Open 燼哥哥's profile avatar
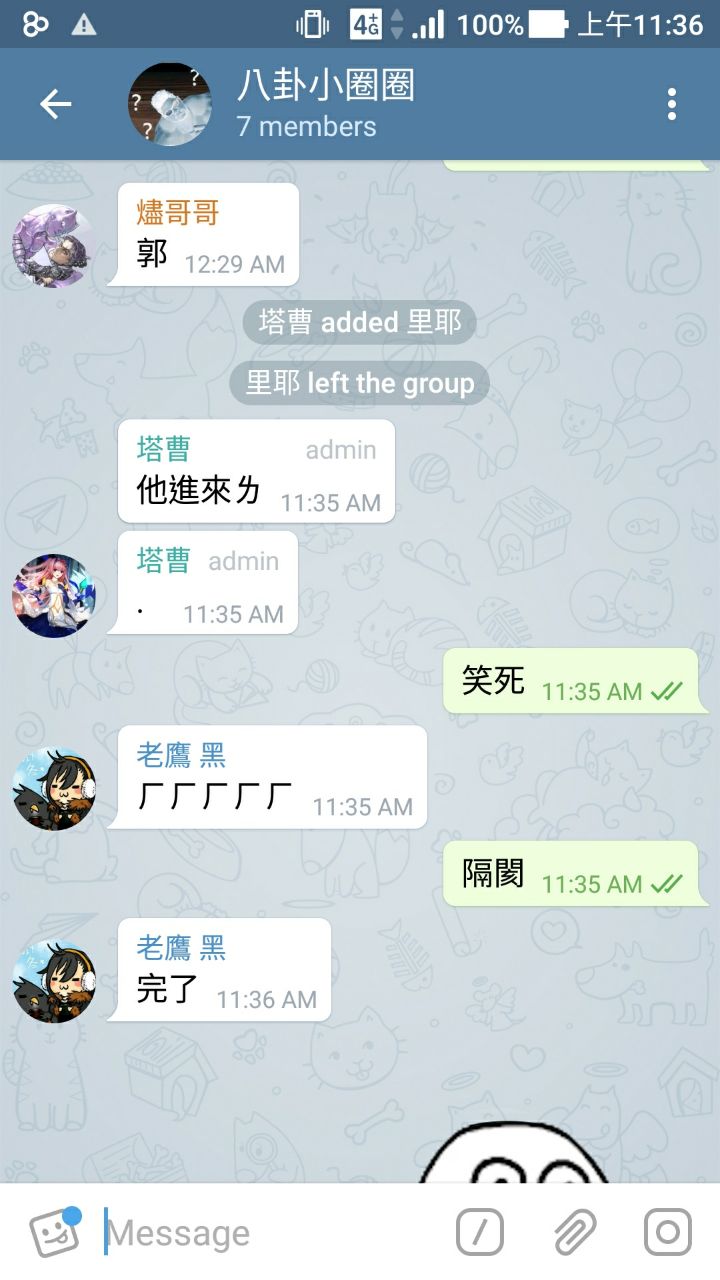Image resolution: width=720 pixels, height=1280 pixels. click(53, 245)
